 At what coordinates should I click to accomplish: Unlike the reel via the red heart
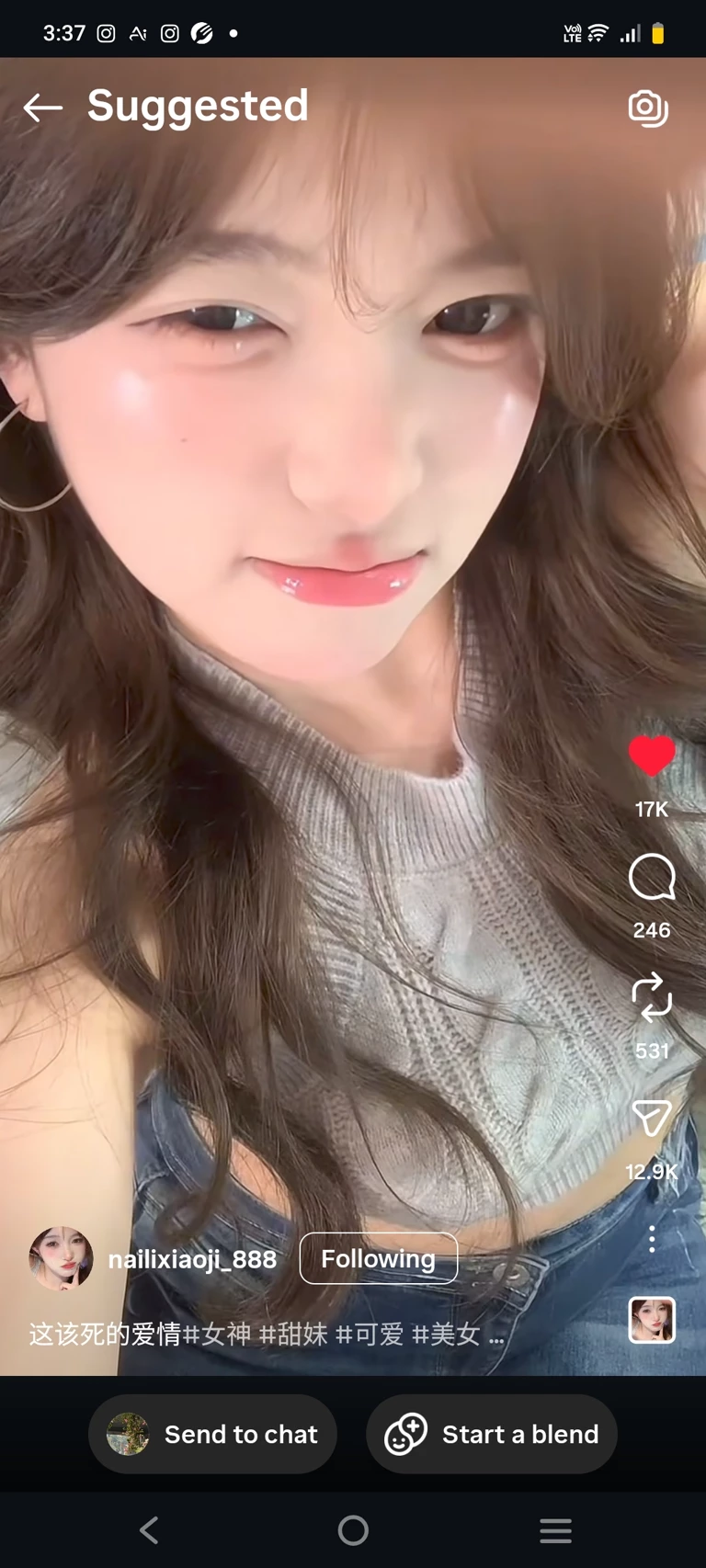click(652, 756)
